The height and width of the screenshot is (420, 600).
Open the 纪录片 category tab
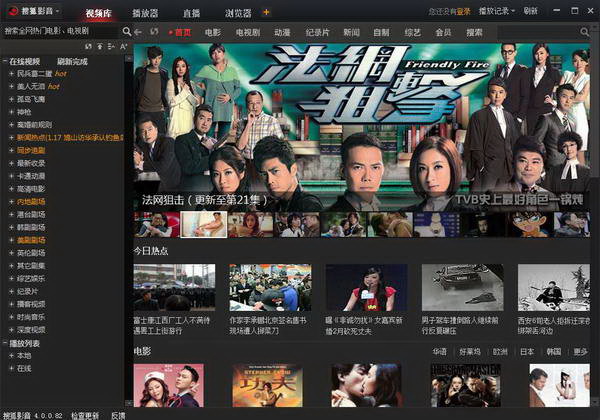click(x=319, y=32)
